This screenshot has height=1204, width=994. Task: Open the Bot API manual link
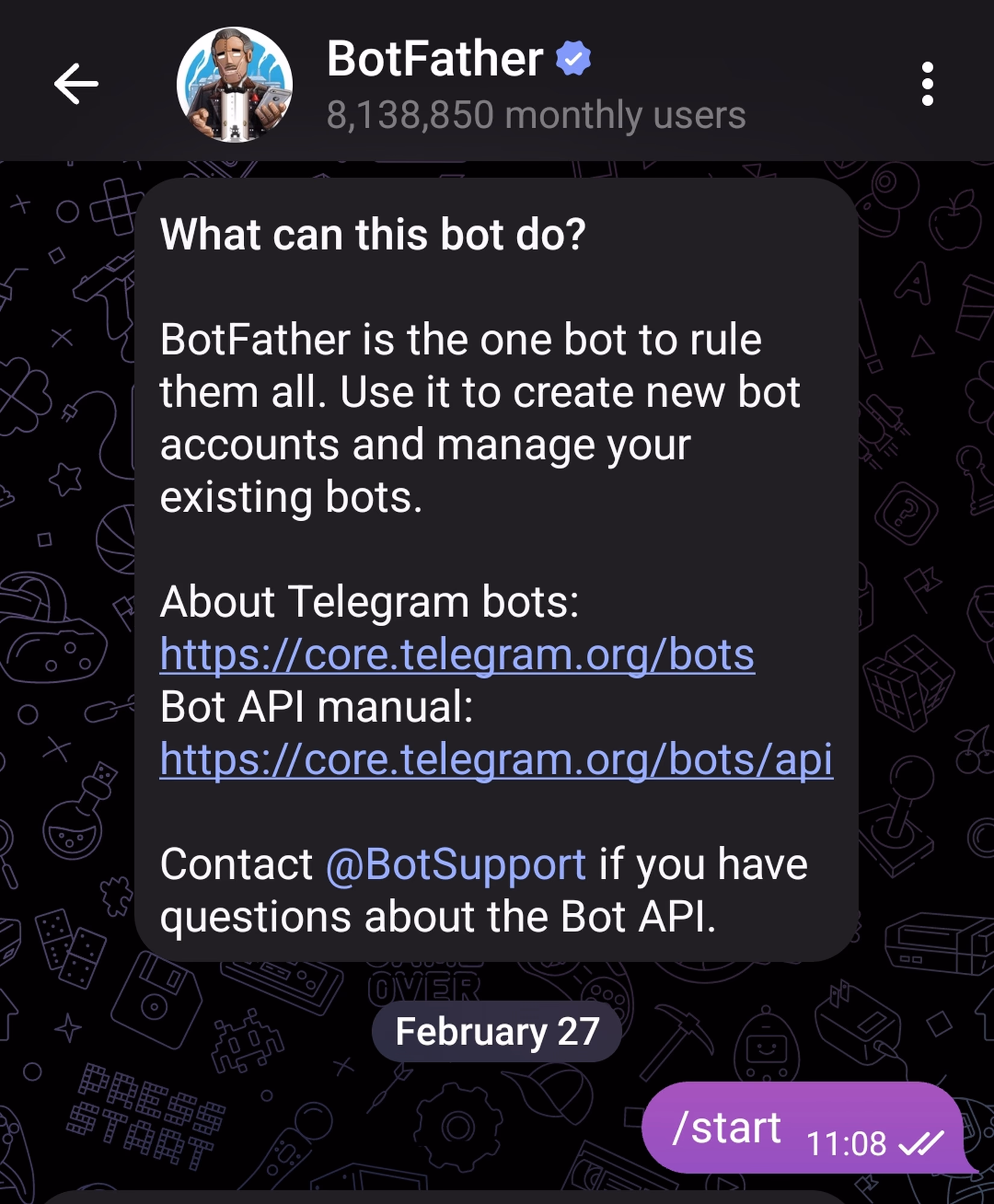click(x=496, y=759)
